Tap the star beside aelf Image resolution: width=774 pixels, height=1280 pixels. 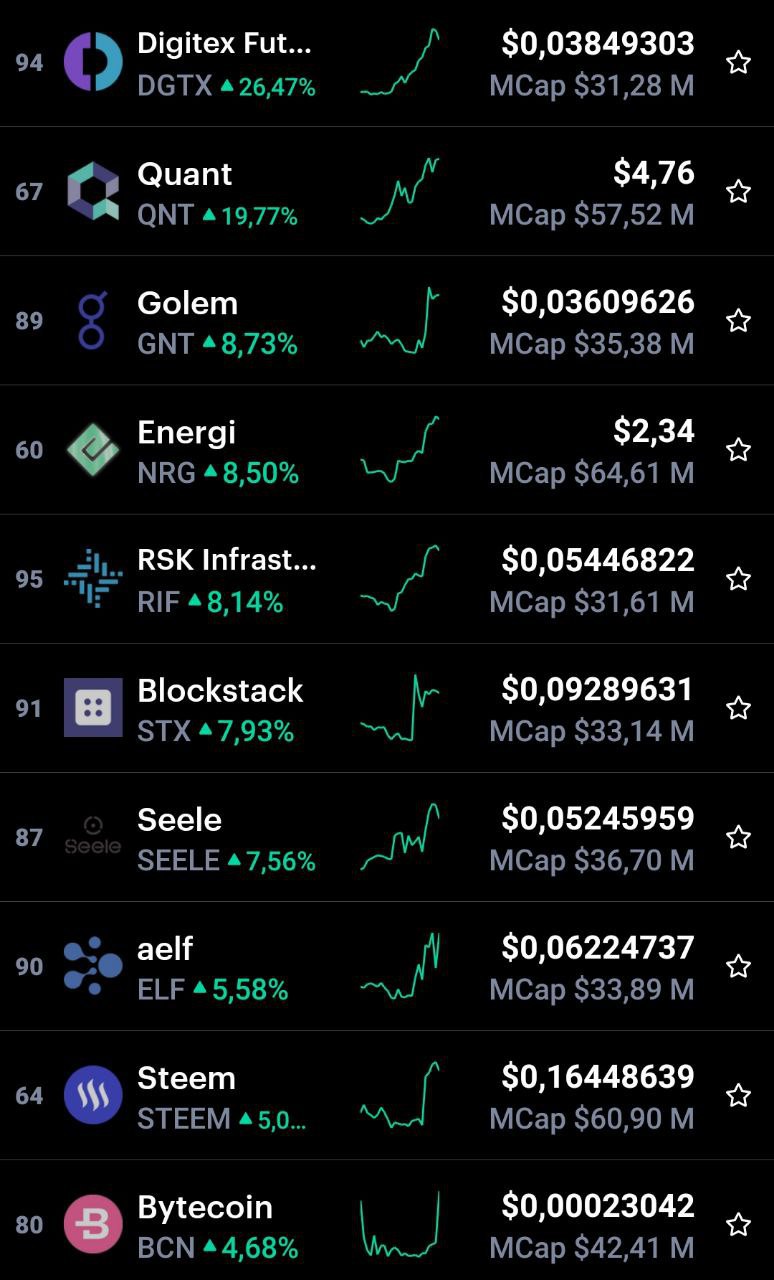738,966
